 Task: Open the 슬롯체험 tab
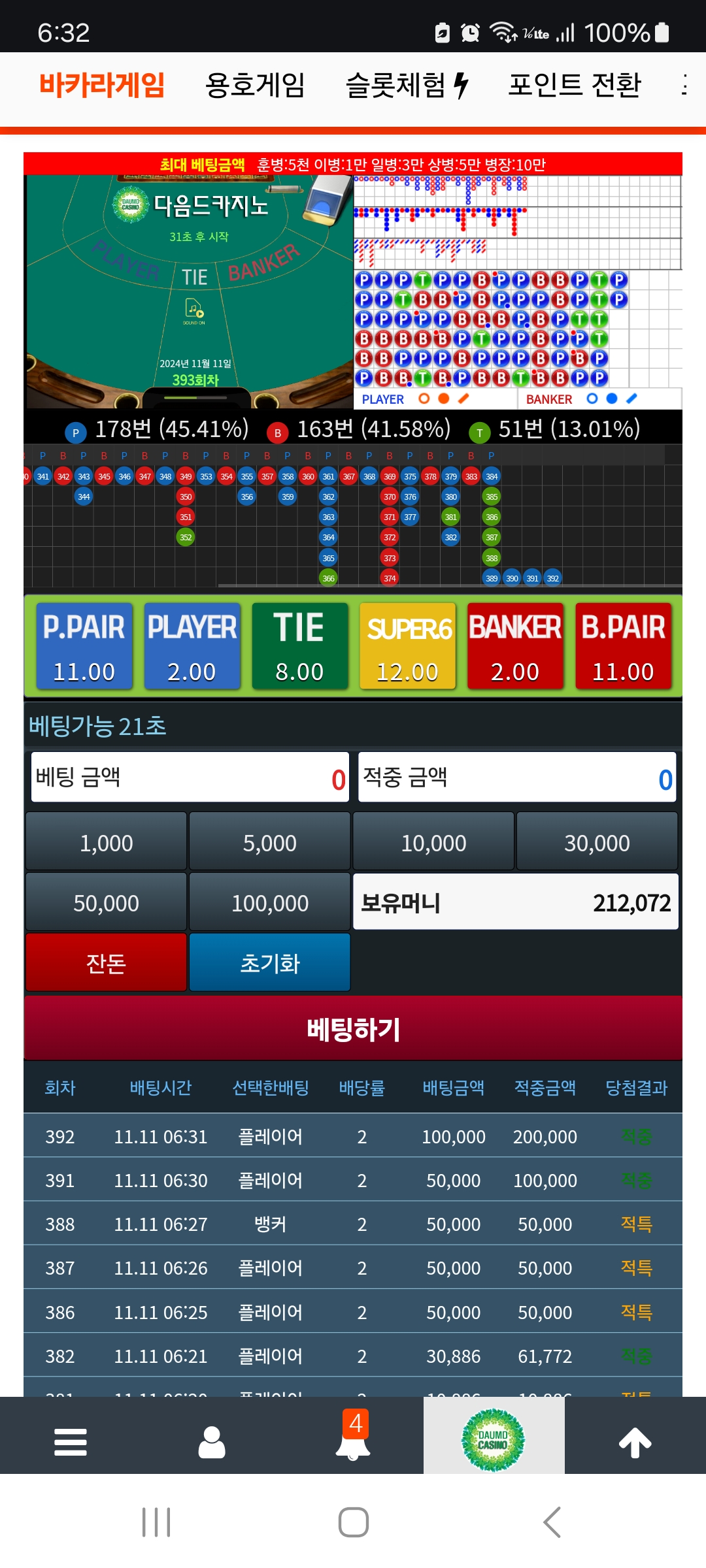[x=407, y=85]
